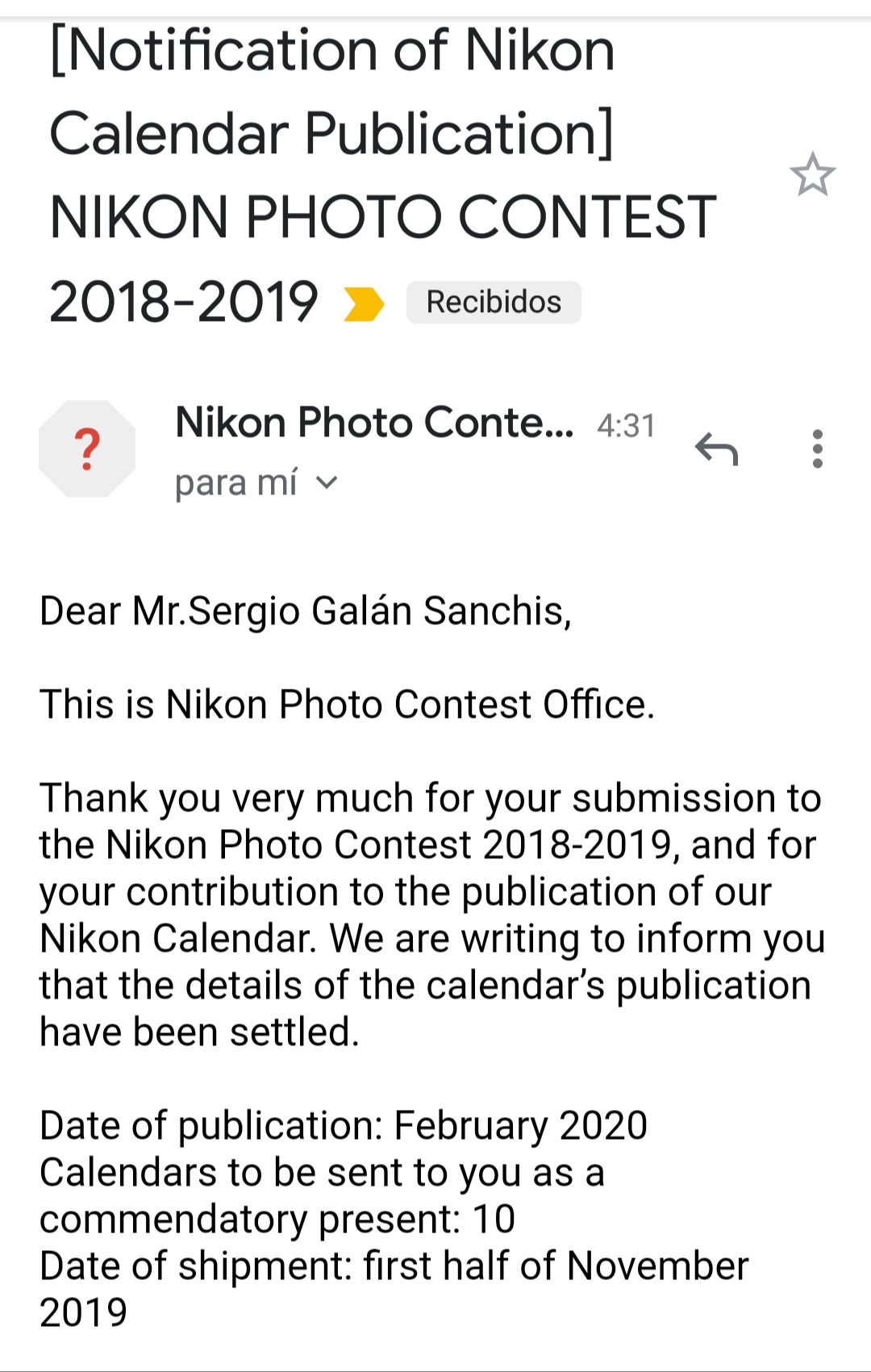The width and height of the screenshot is (871, 1372).
Task: Star this Nikon email
Action: [812, 175]
